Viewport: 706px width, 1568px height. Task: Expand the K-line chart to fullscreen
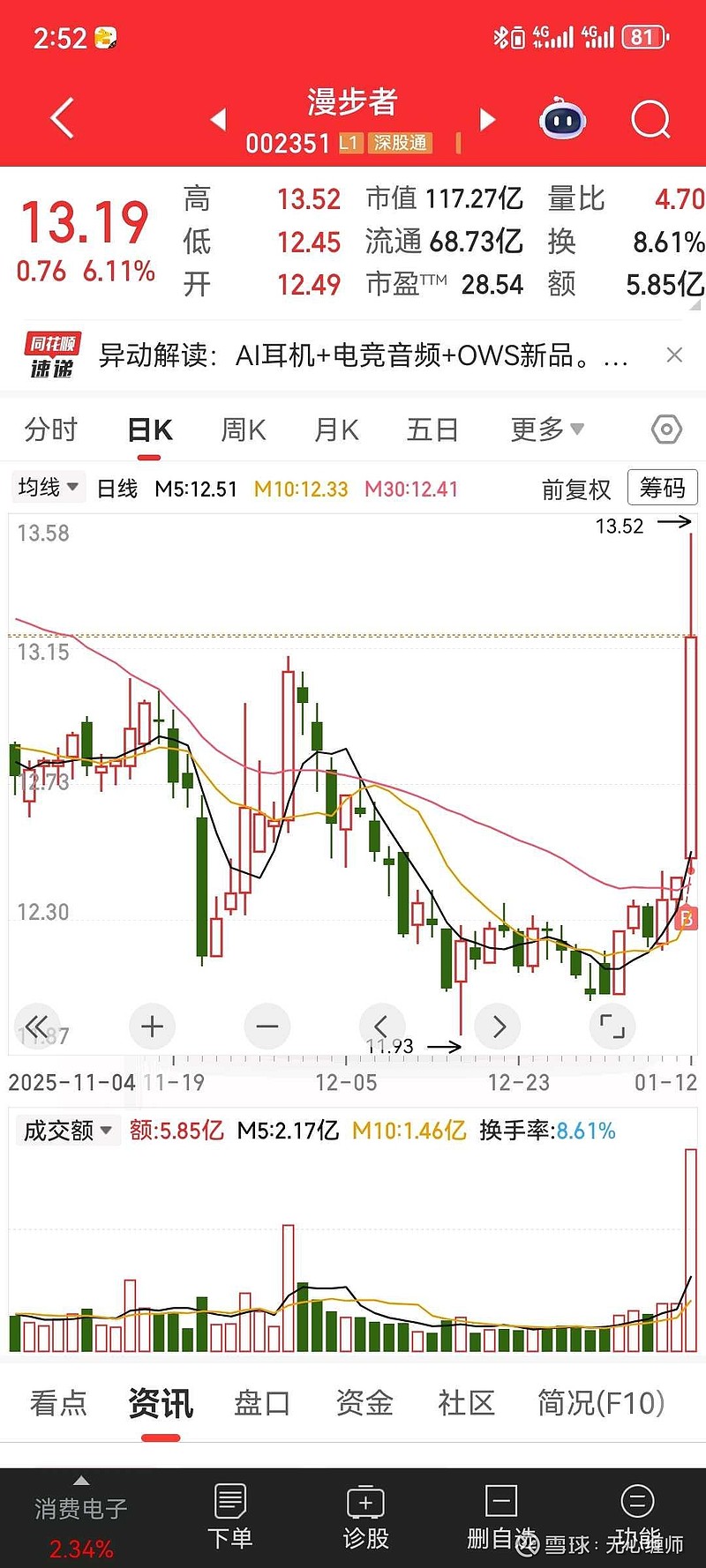click(x=612, y=1026)
